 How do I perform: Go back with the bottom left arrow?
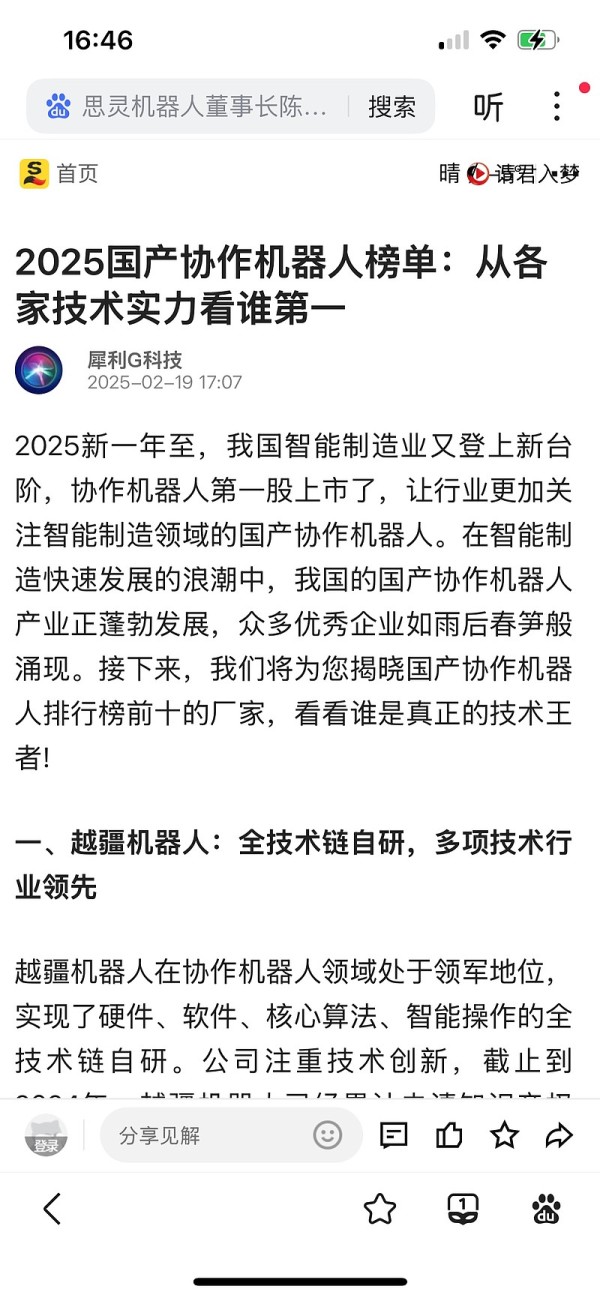53,1209
